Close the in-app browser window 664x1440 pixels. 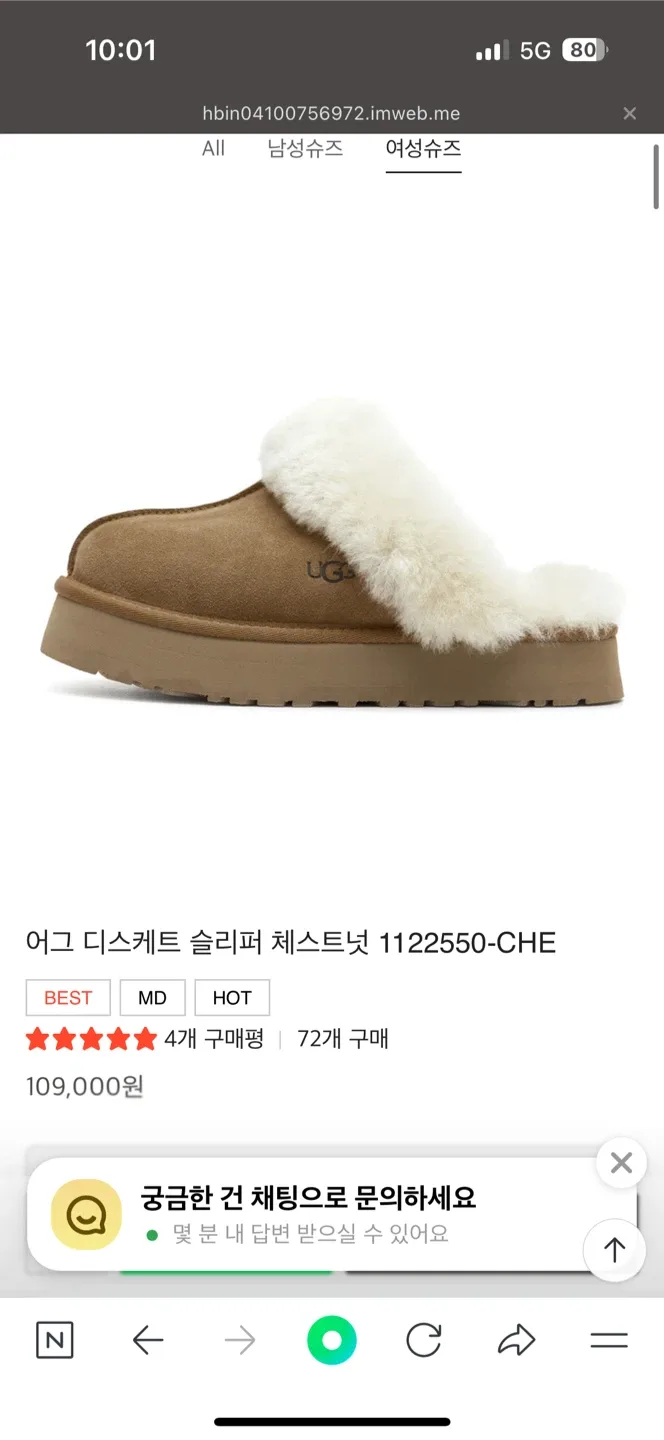point(629,114)
